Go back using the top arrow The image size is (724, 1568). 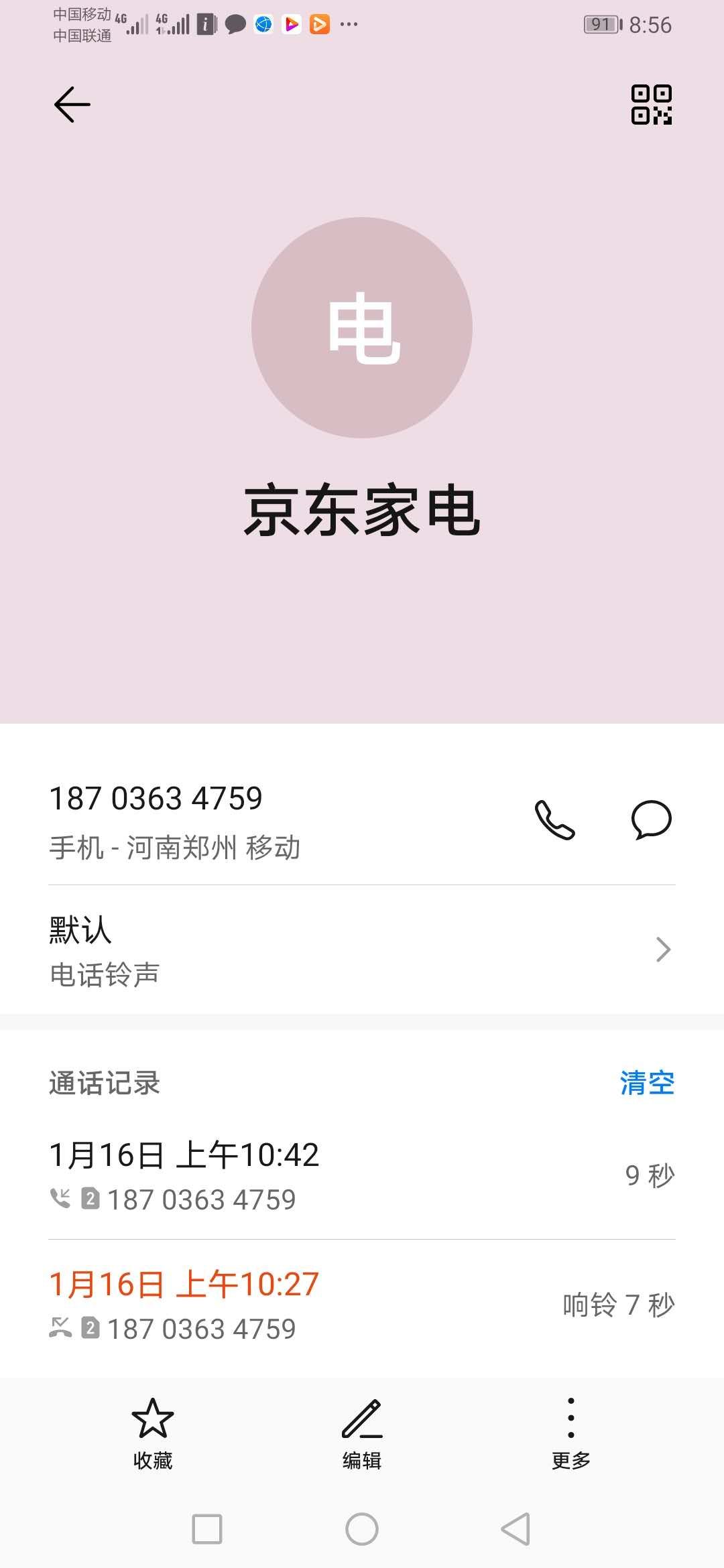click(72, 105)
